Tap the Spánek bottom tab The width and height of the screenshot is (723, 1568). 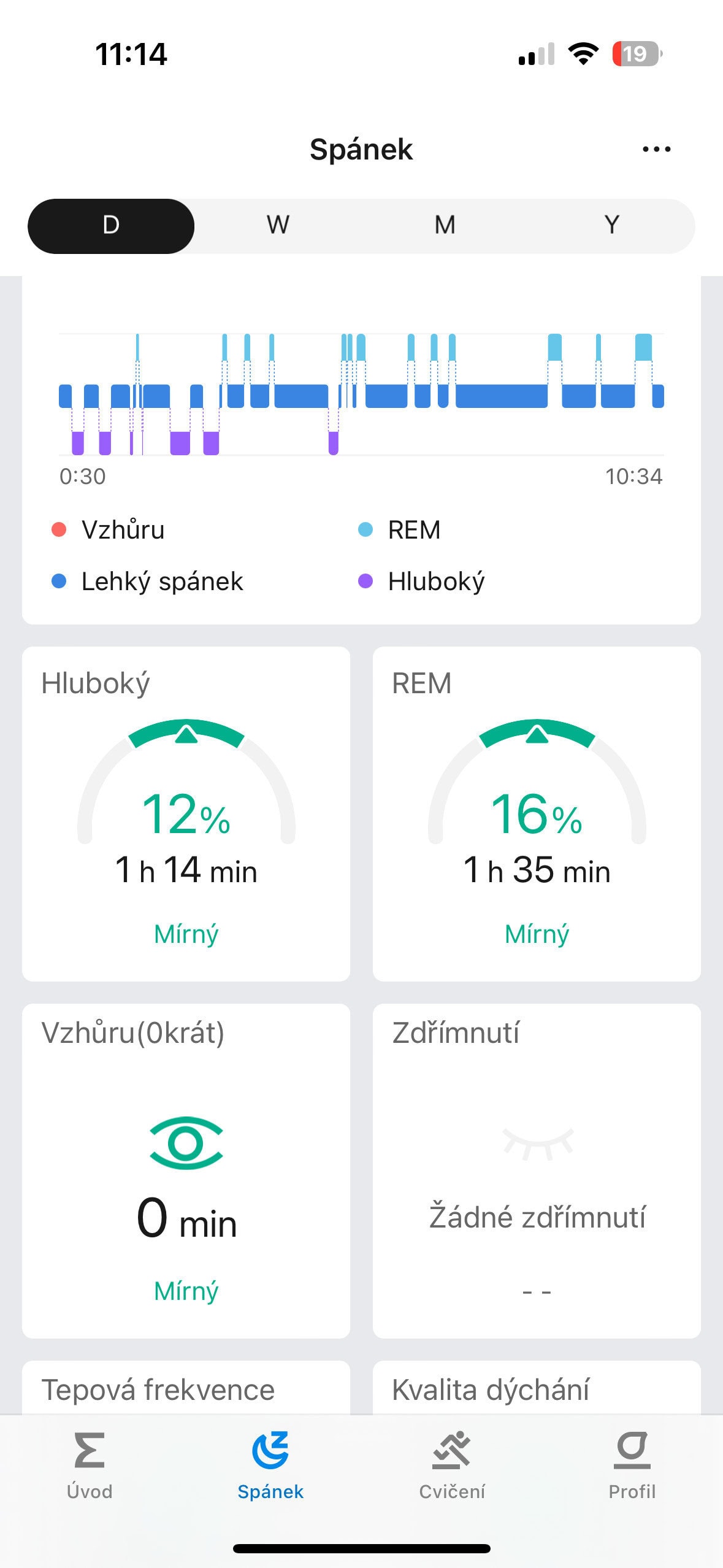(x=270, y=1465)
